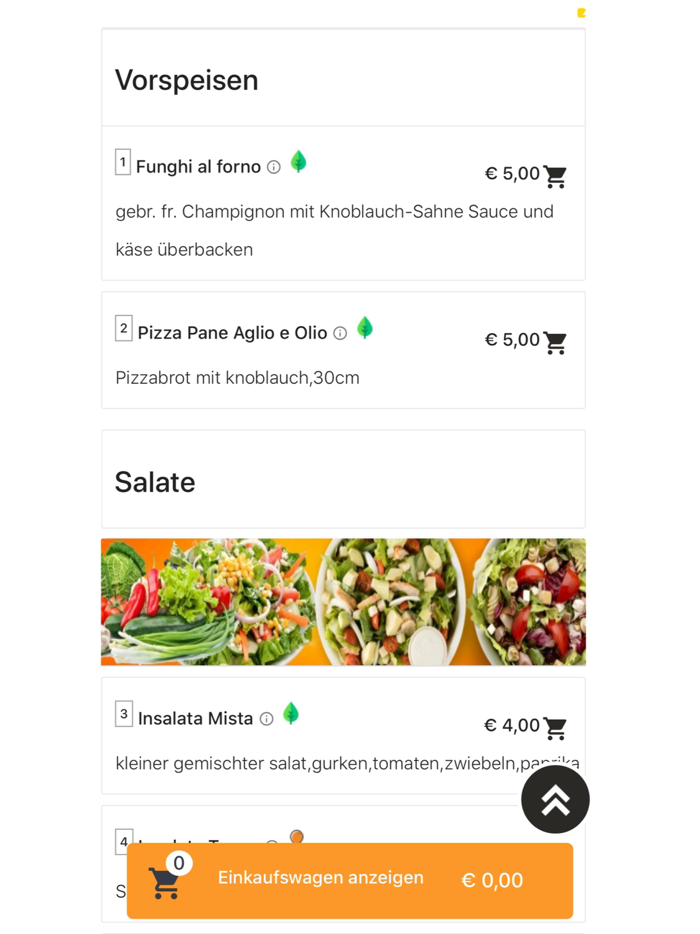
Task: Add Funghi al forno to cart
Action: tap(555, 177)
